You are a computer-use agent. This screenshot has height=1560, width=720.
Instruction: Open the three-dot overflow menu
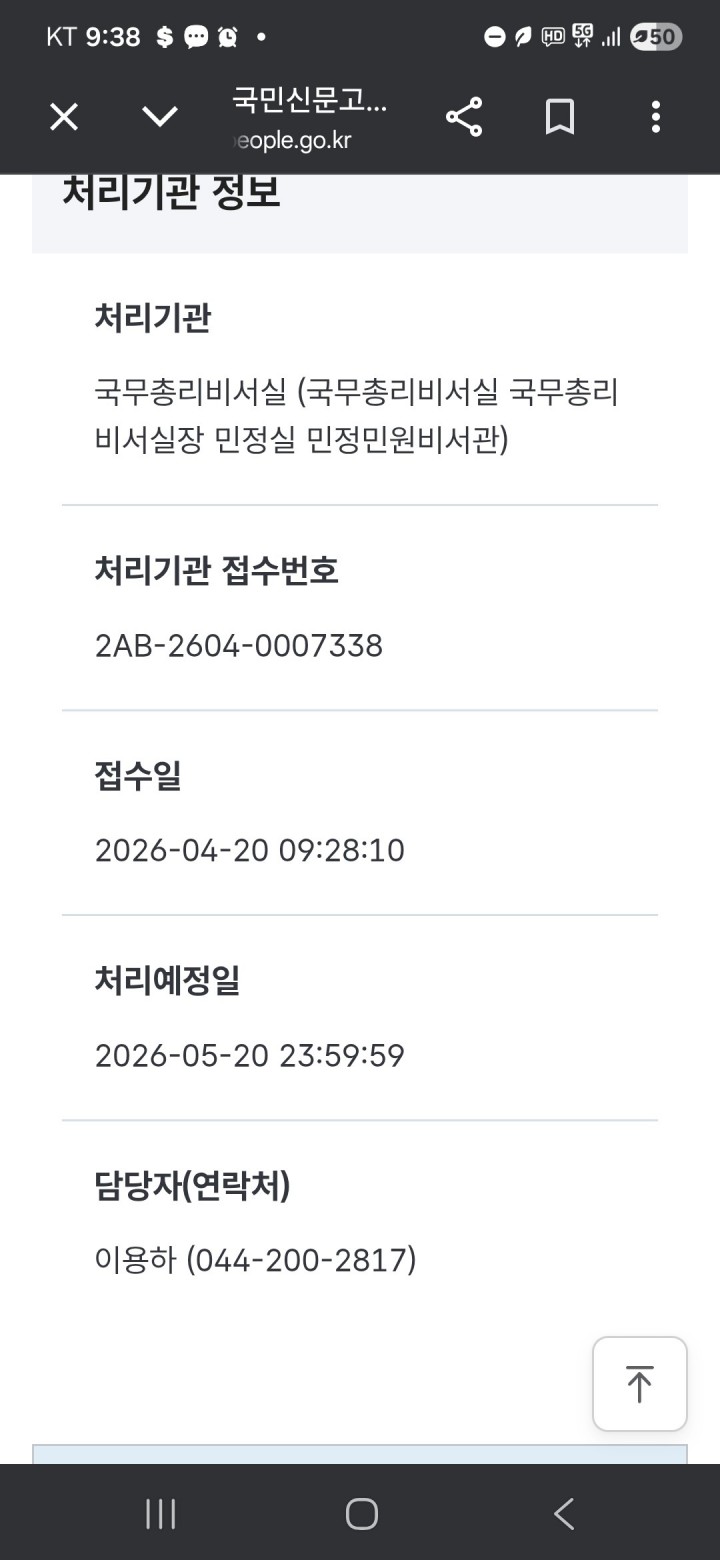(656, 118)
